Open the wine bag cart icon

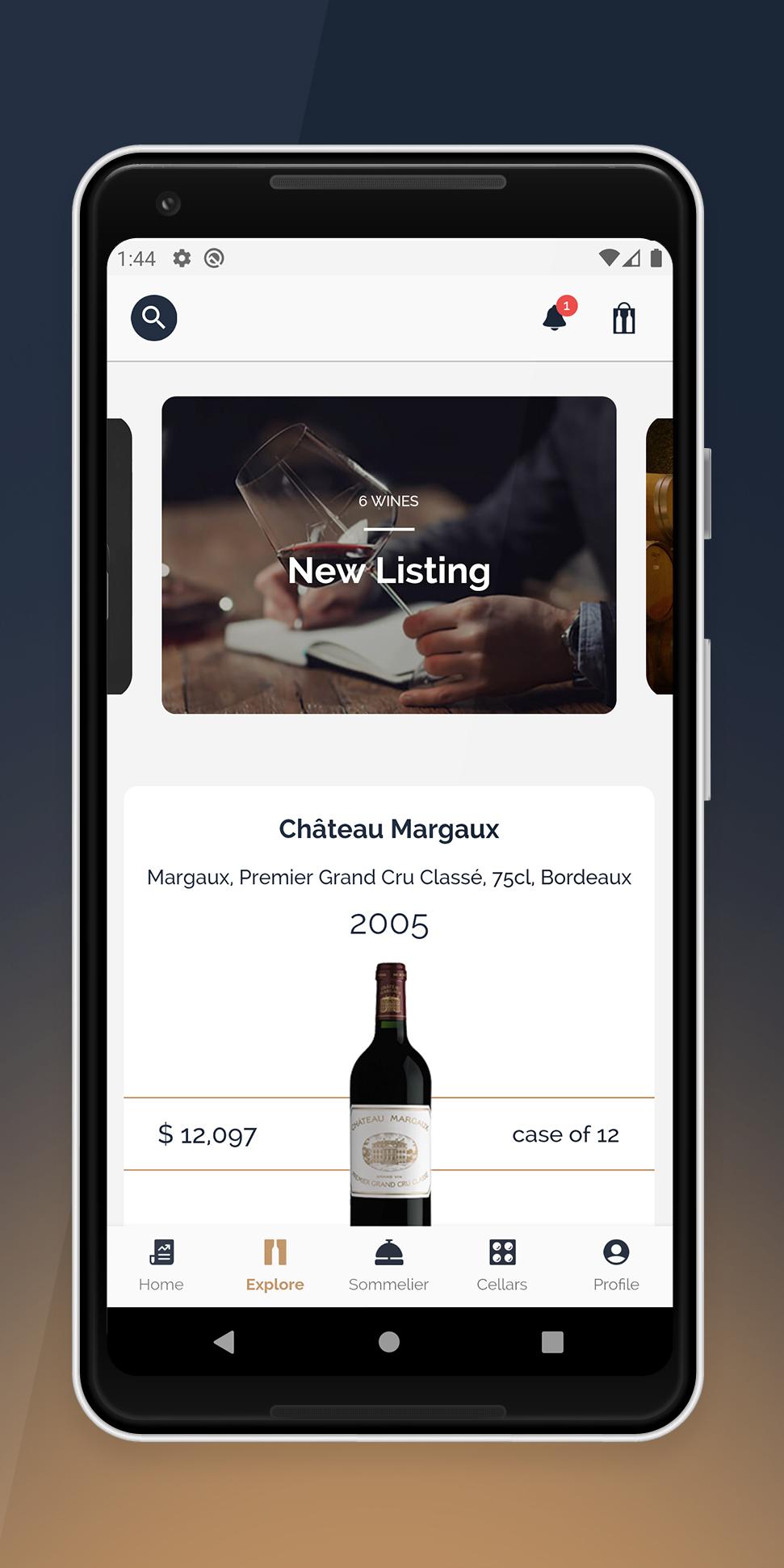pos(623,318)
